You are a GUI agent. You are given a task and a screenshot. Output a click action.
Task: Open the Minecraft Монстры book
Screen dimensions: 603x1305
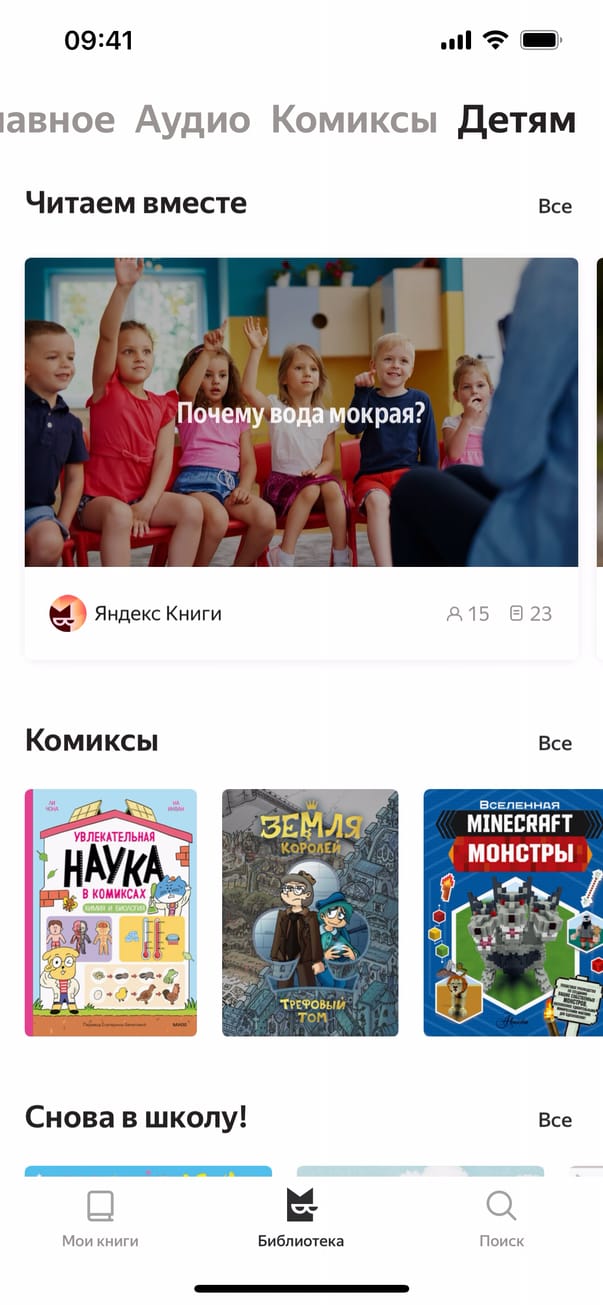[512, 912]
